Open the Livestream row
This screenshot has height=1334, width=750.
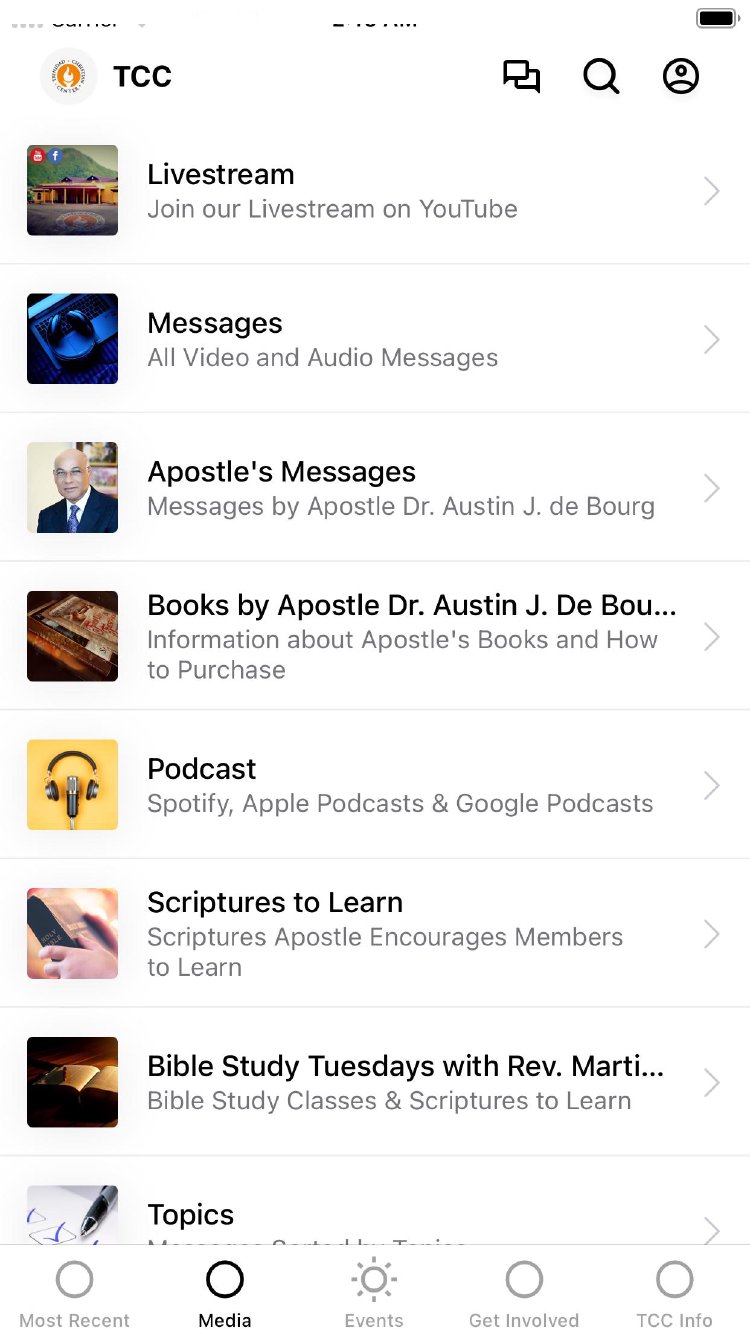pos(375,190)
